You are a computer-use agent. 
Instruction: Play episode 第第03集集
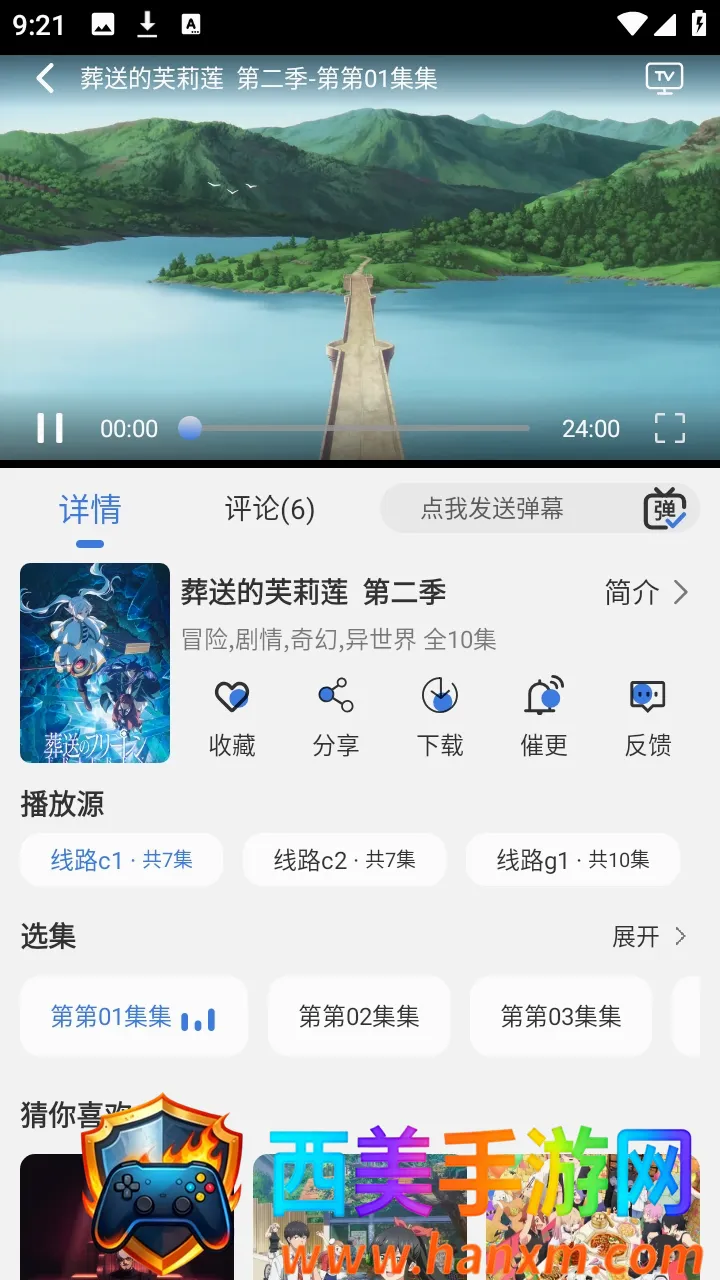[x=561, y=1016]
